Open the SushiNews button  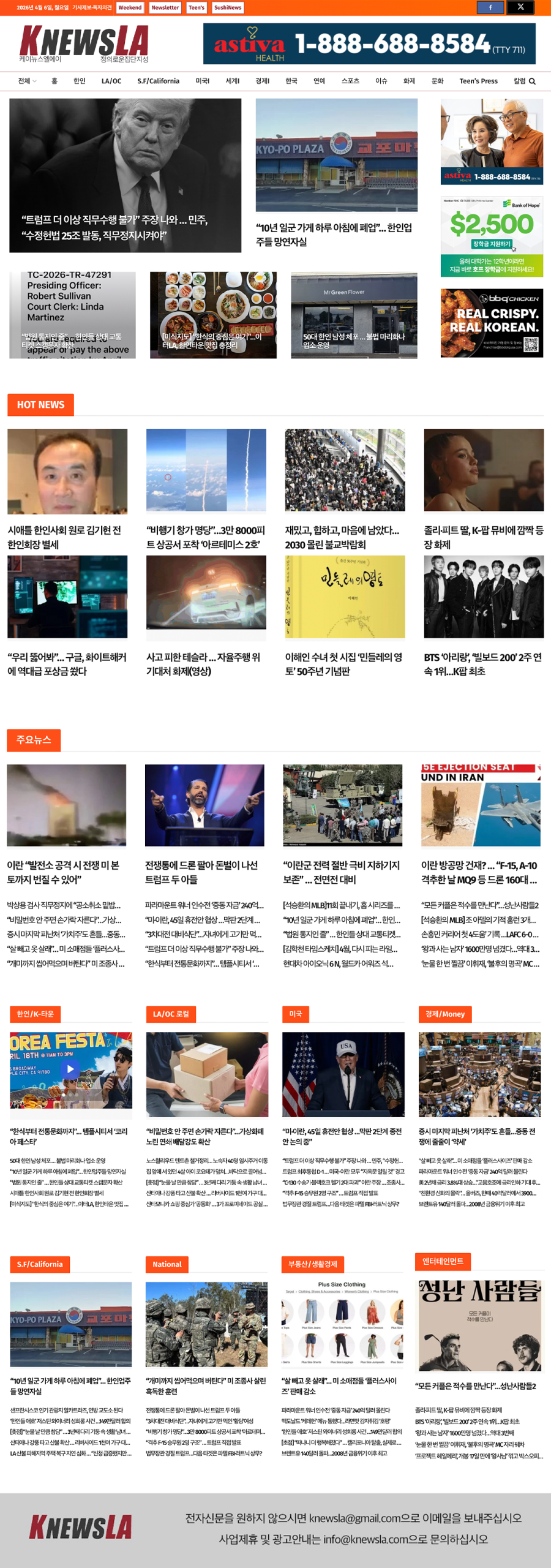227,7
